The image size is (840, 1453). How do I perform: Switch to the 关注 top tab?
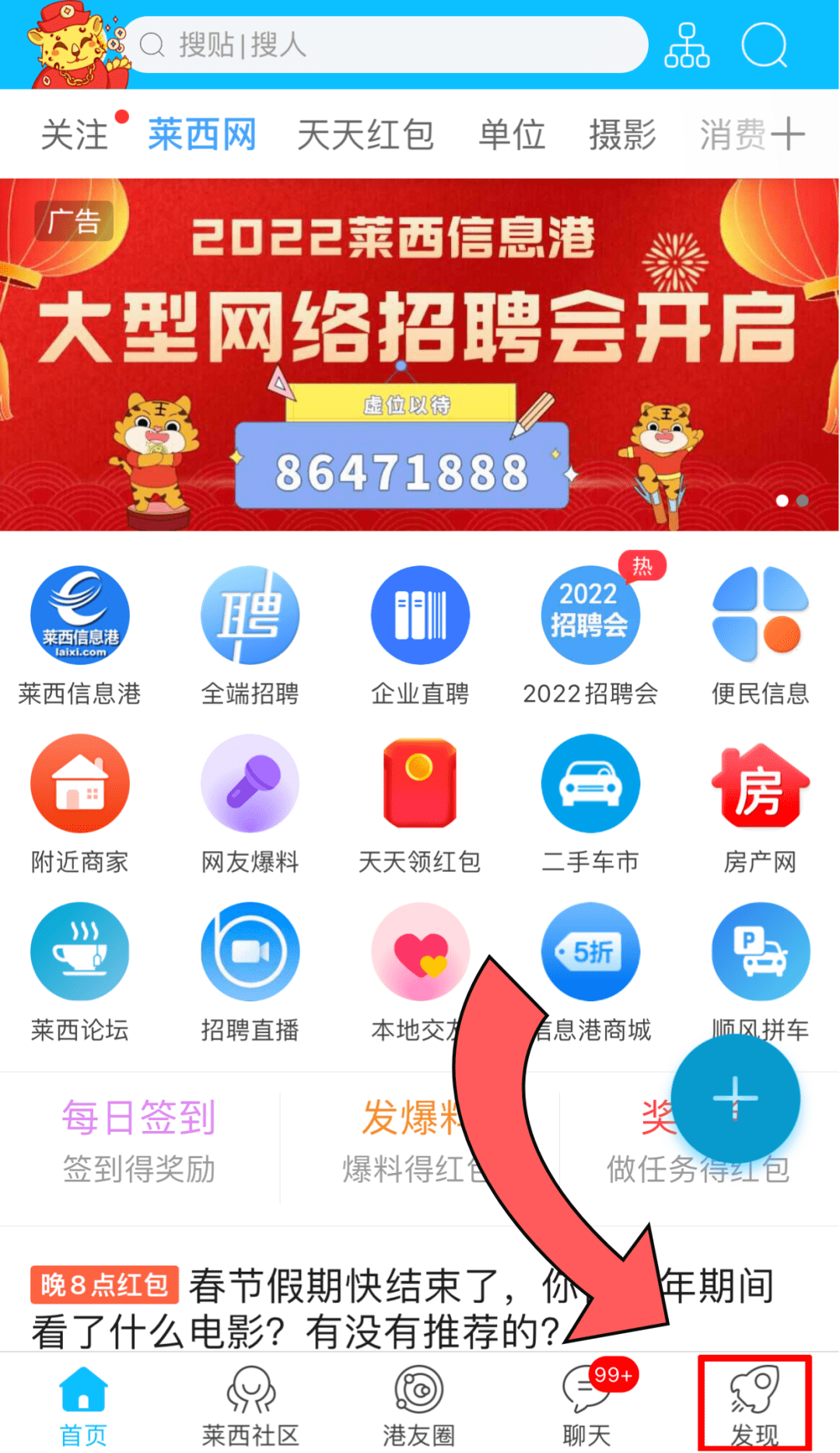75,135
